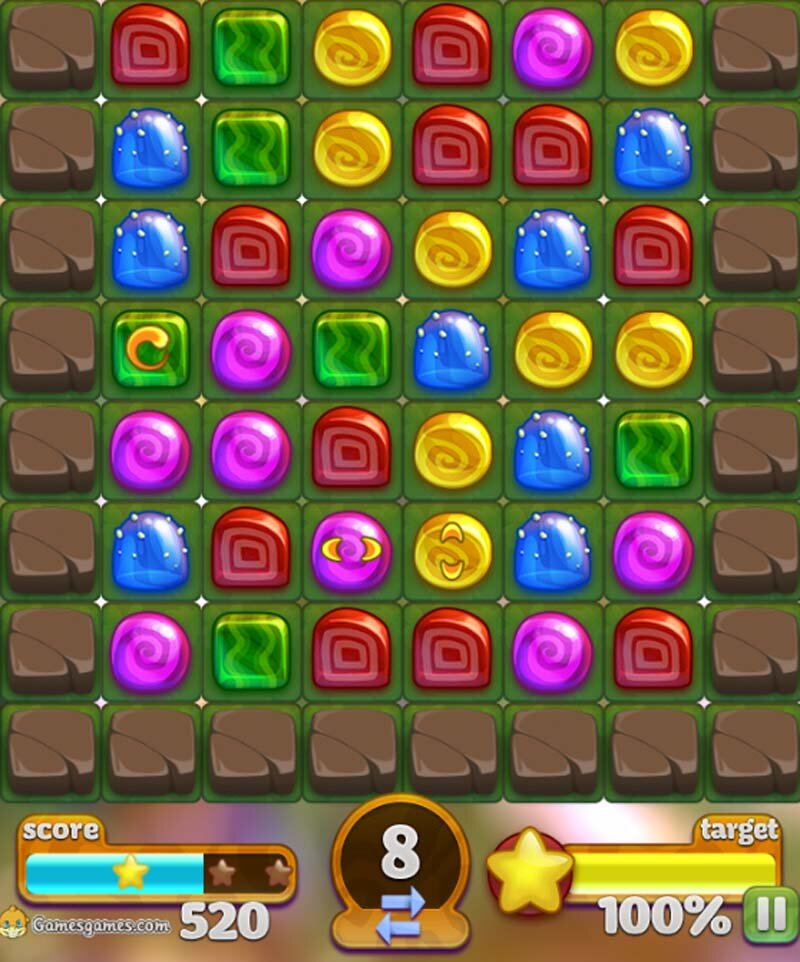The width and height of the screenshot is (800, 962).
Task: Select the yellow candy with arrow markings
Action: click(x=452, y=550)
